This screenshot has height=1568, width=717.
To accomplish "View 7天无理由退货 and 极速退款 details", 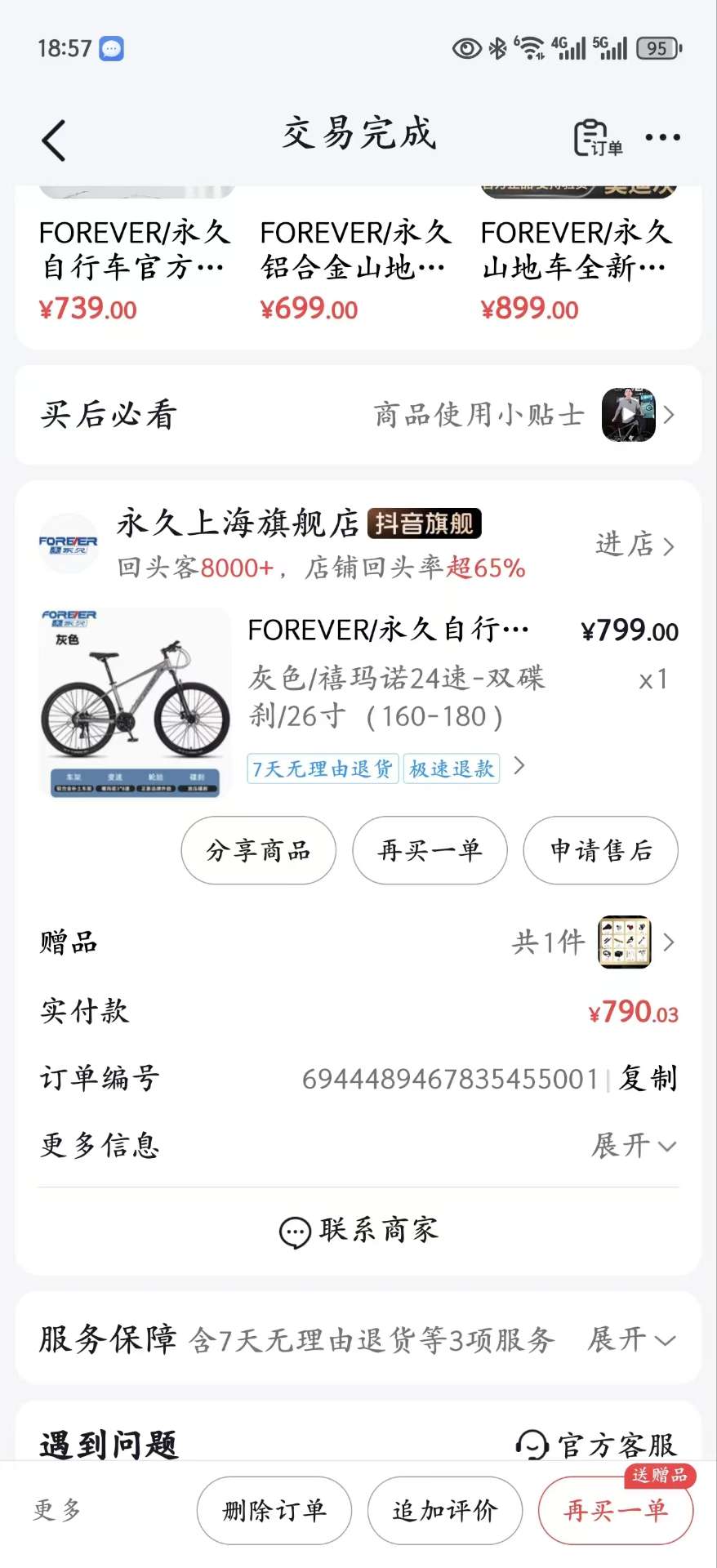I will coord(385,768).
